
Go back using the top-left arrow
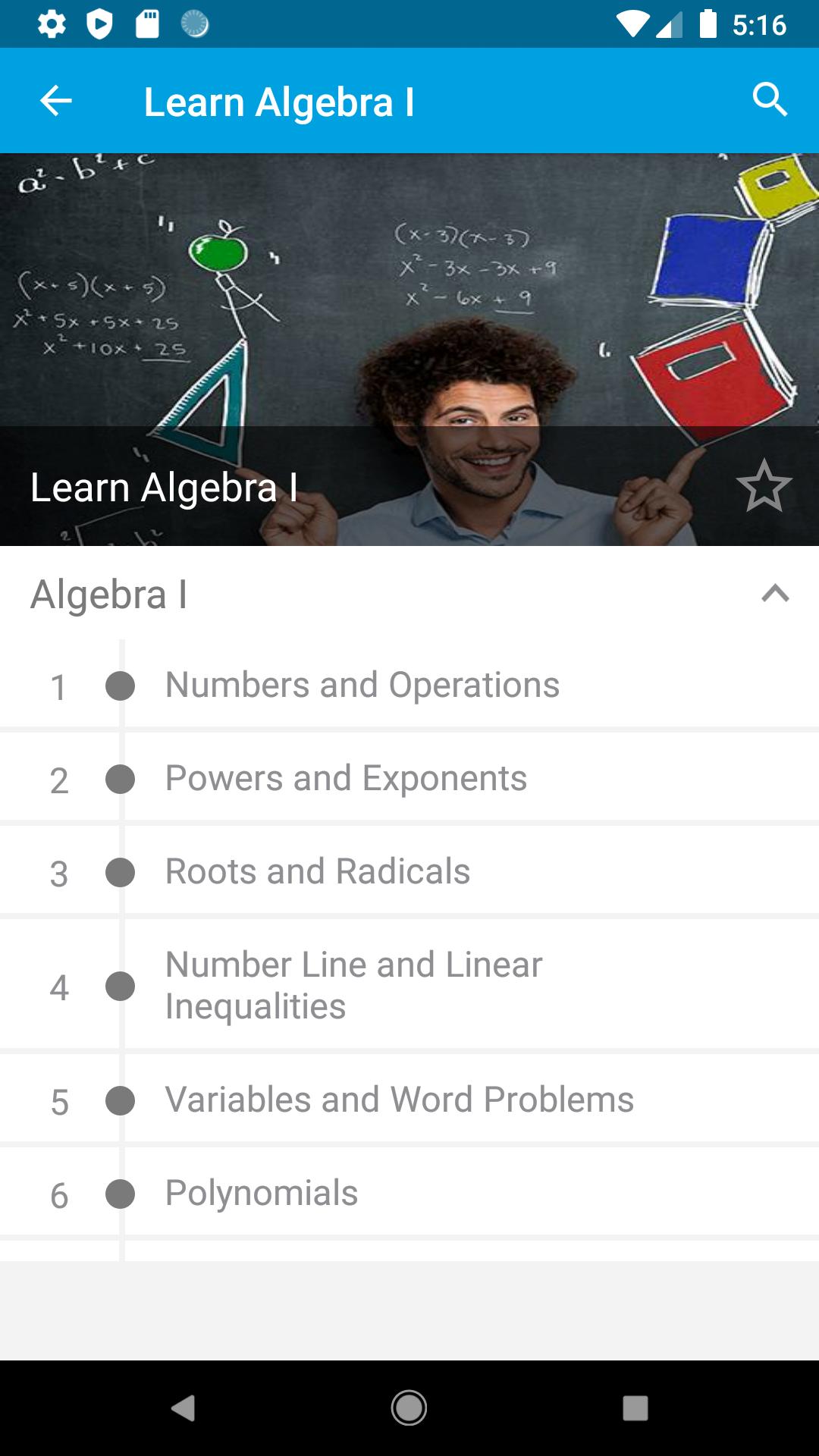click(x=55, y=101)
